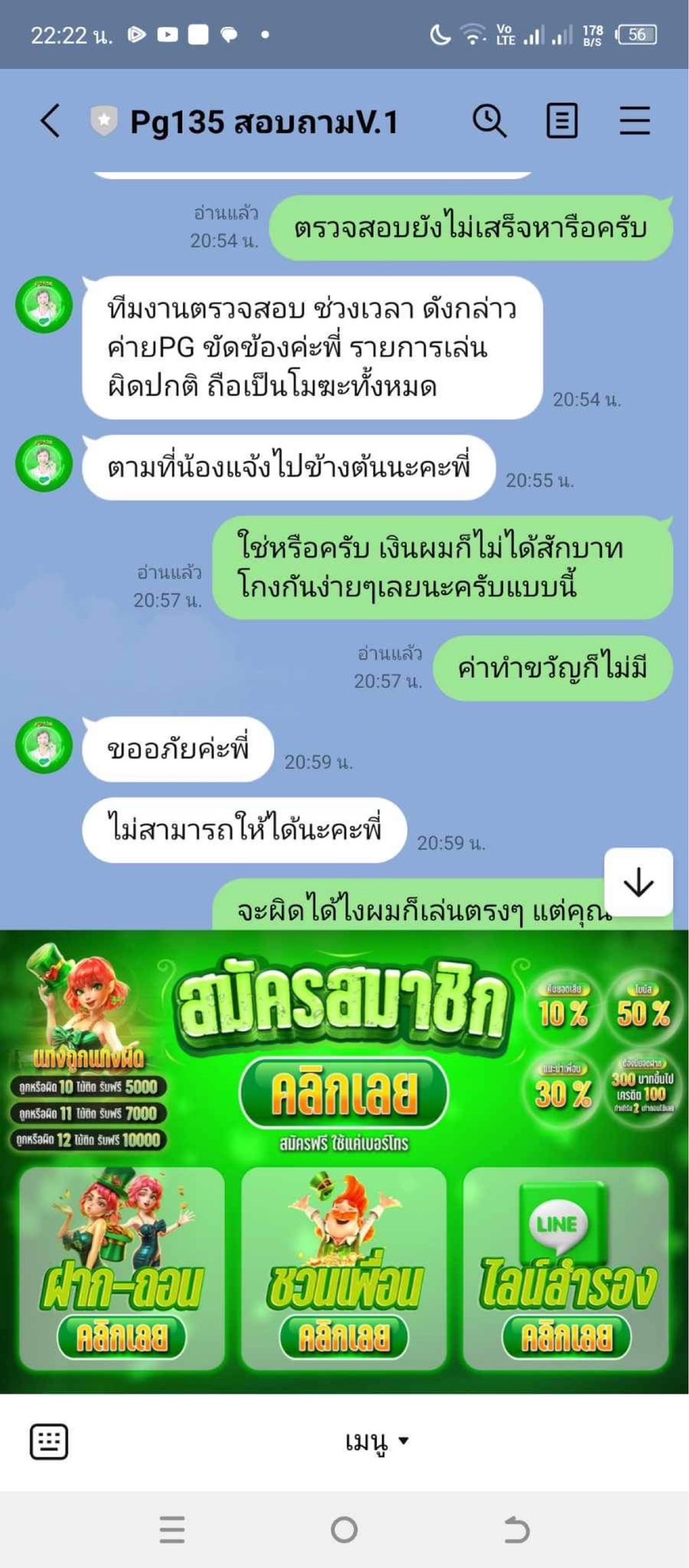Jump to latest message with down arrow
This screenshot has height=1568, width=689.
639,882
